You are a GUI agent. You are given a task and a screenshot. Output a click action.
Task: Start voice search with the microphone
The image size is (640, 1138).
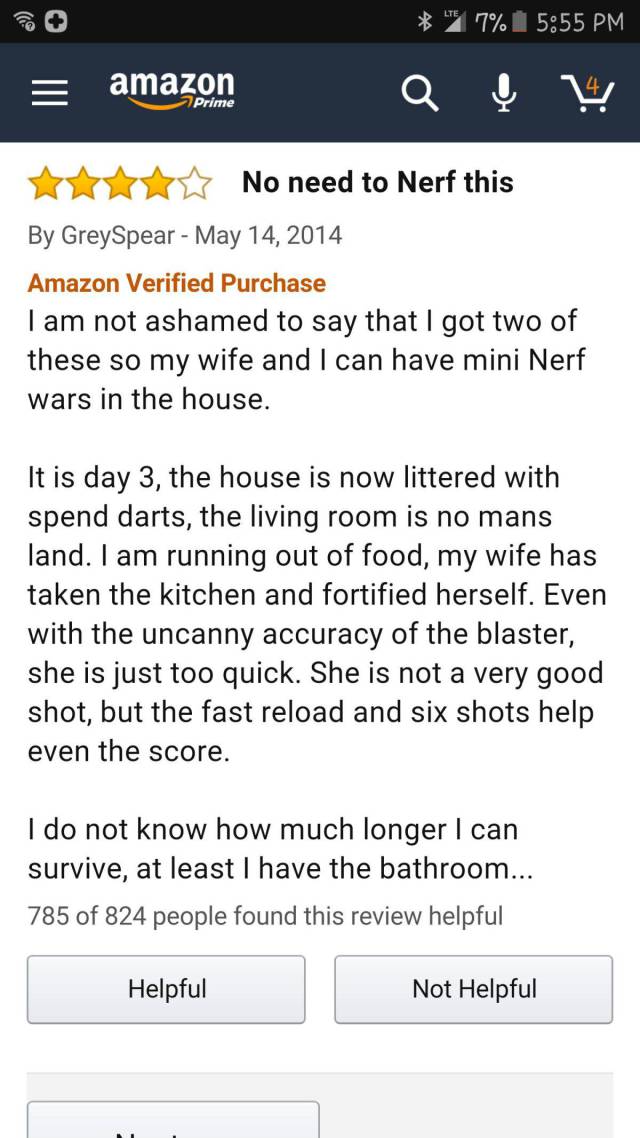click(504, 94)
